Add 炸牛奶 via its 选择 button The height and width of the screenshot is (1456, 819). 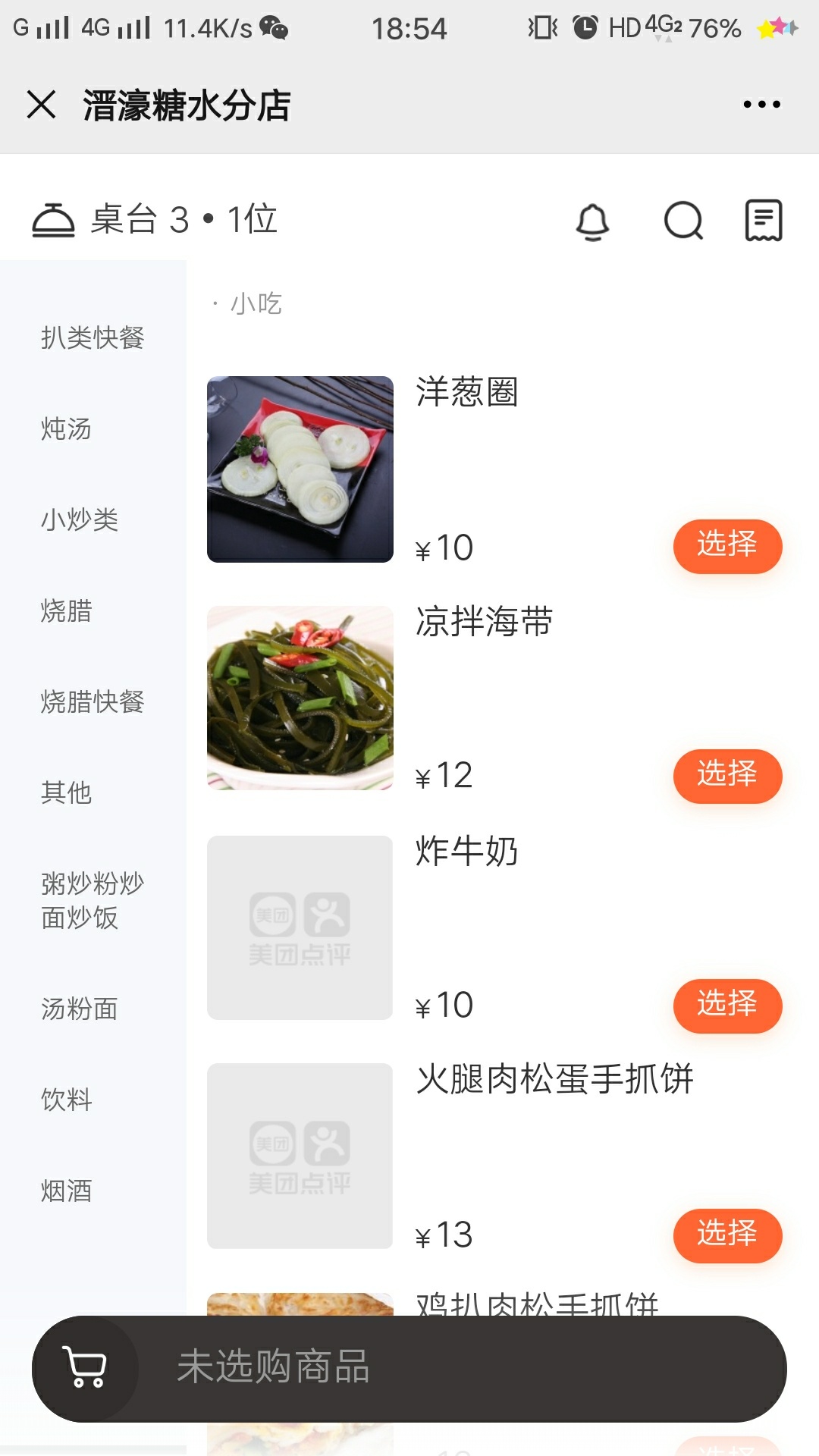727,1006
